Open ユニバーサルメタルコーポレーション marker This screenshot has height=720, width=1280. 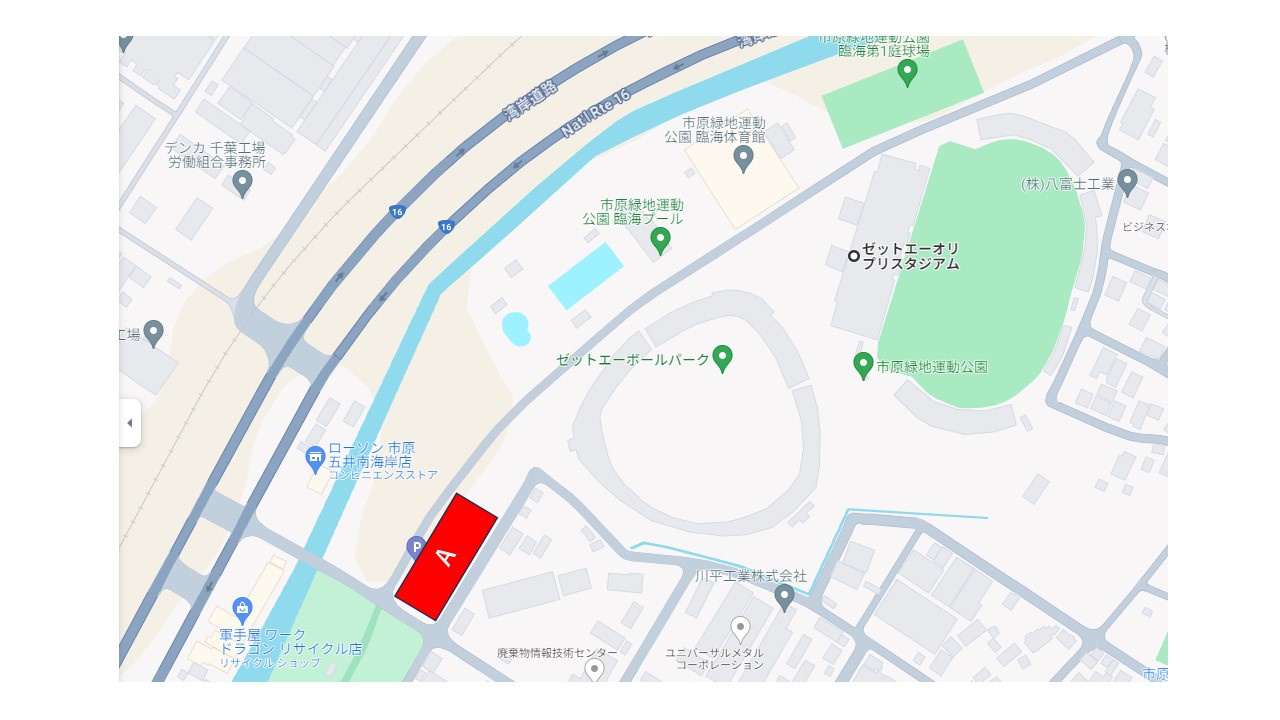tap(740, 629)
